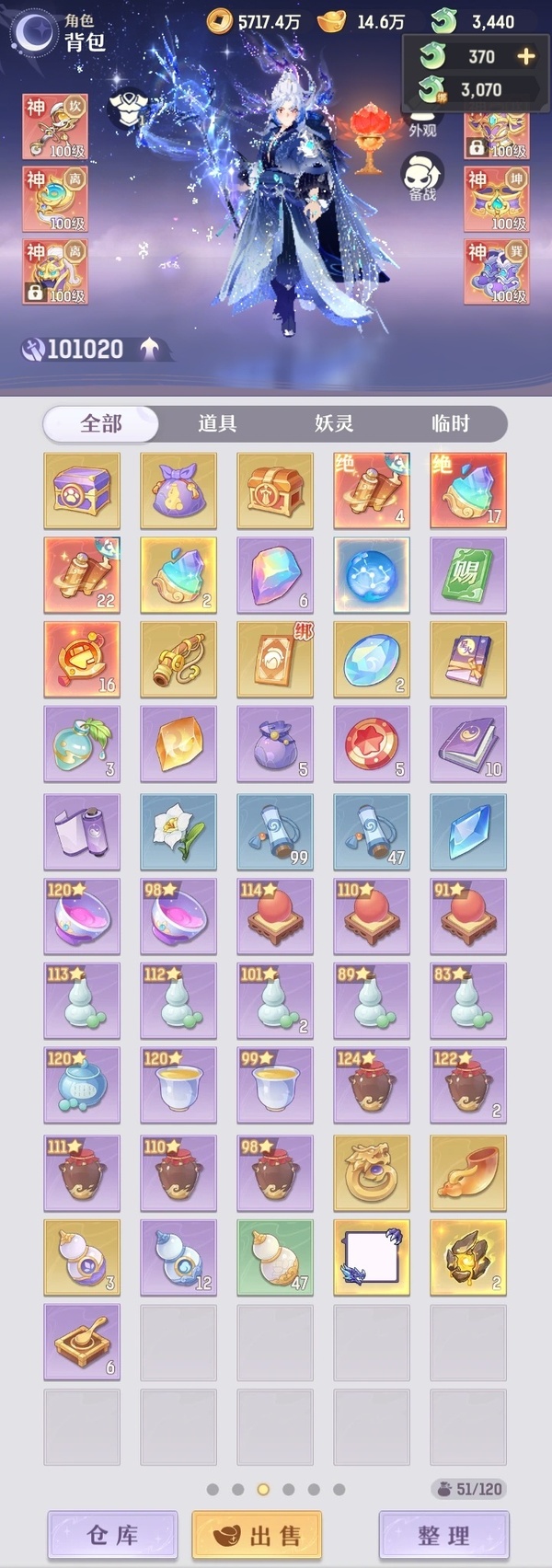Select the scroll item with quantity 99
This screenshot has height=1568, width=552.
[x=275, y=832]
